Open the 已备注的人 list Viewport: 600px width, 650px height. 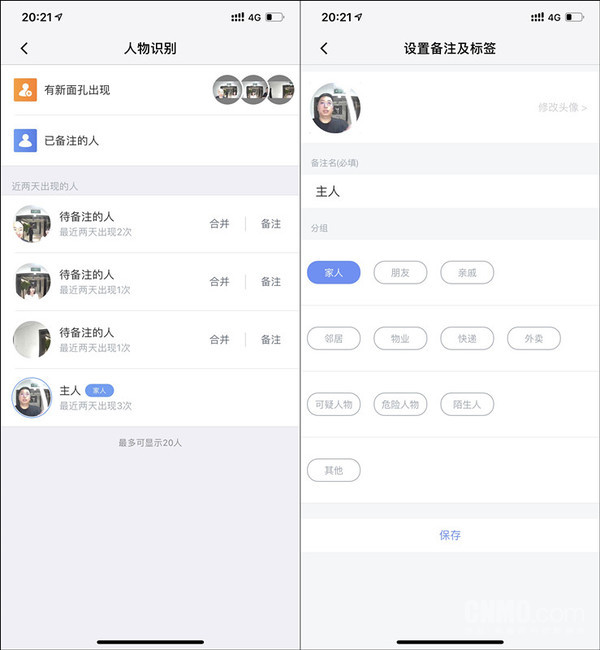(x=150, y=141)
